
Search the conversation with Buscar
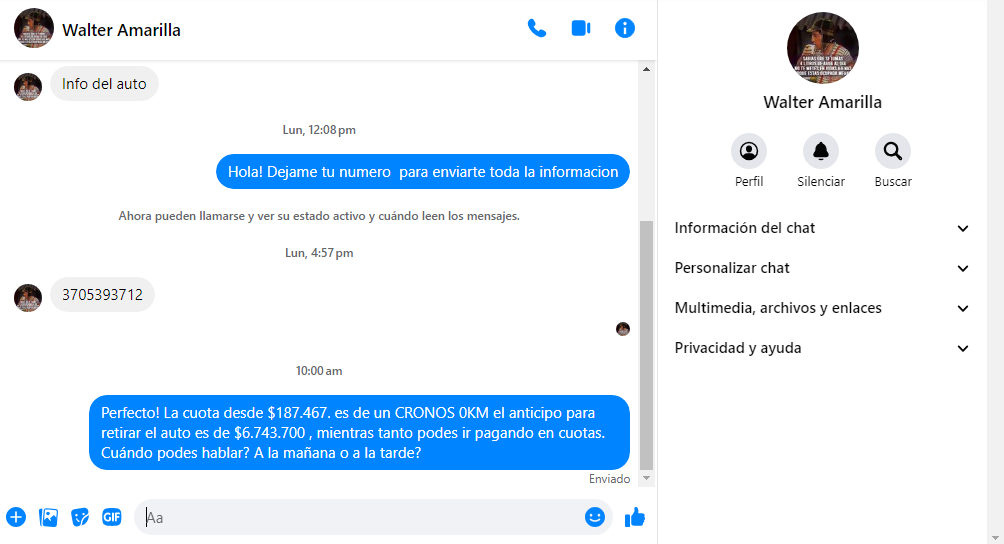(x=893, y=152)
